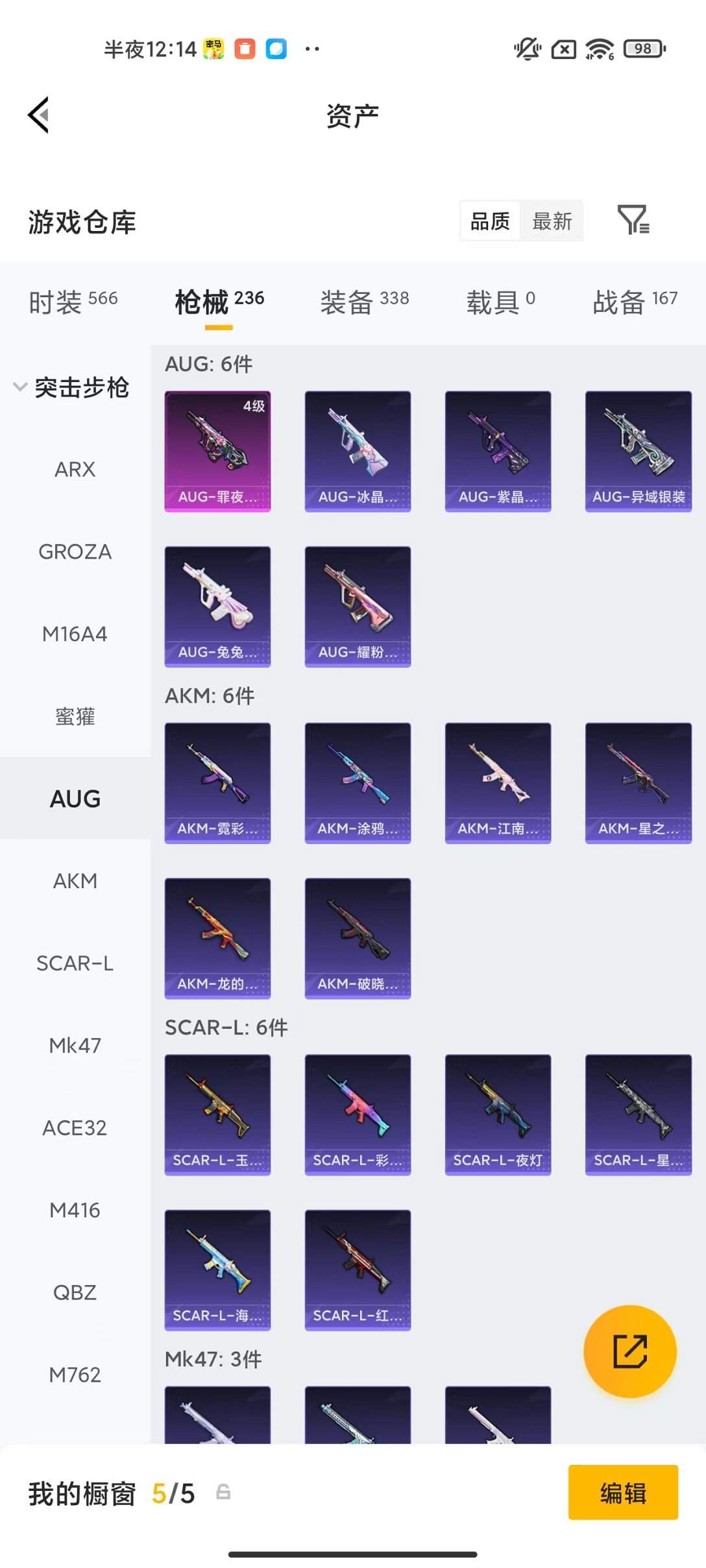706x1568 pixels.
Task: Edit my showcase with 编辑
Action: 623,1492
